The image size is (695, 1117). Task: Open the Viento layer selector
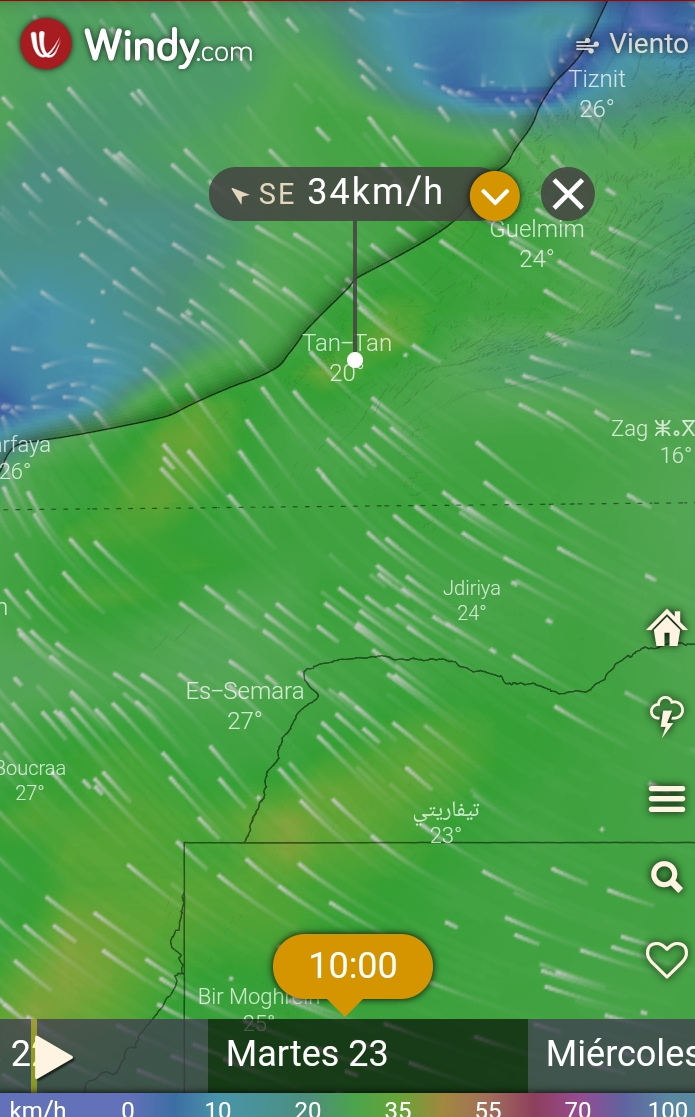coord(633,44)
